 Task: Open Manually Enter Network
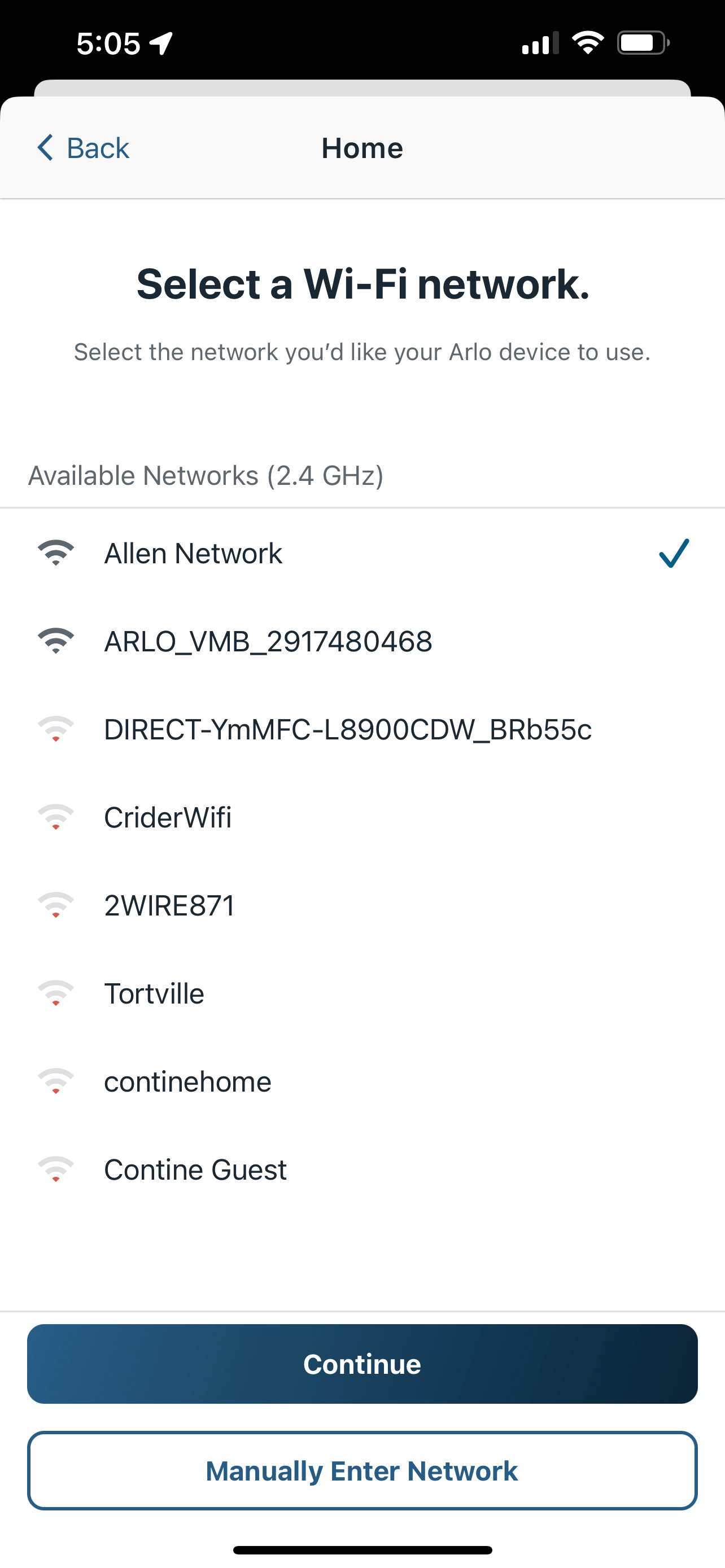[362, 1470]
